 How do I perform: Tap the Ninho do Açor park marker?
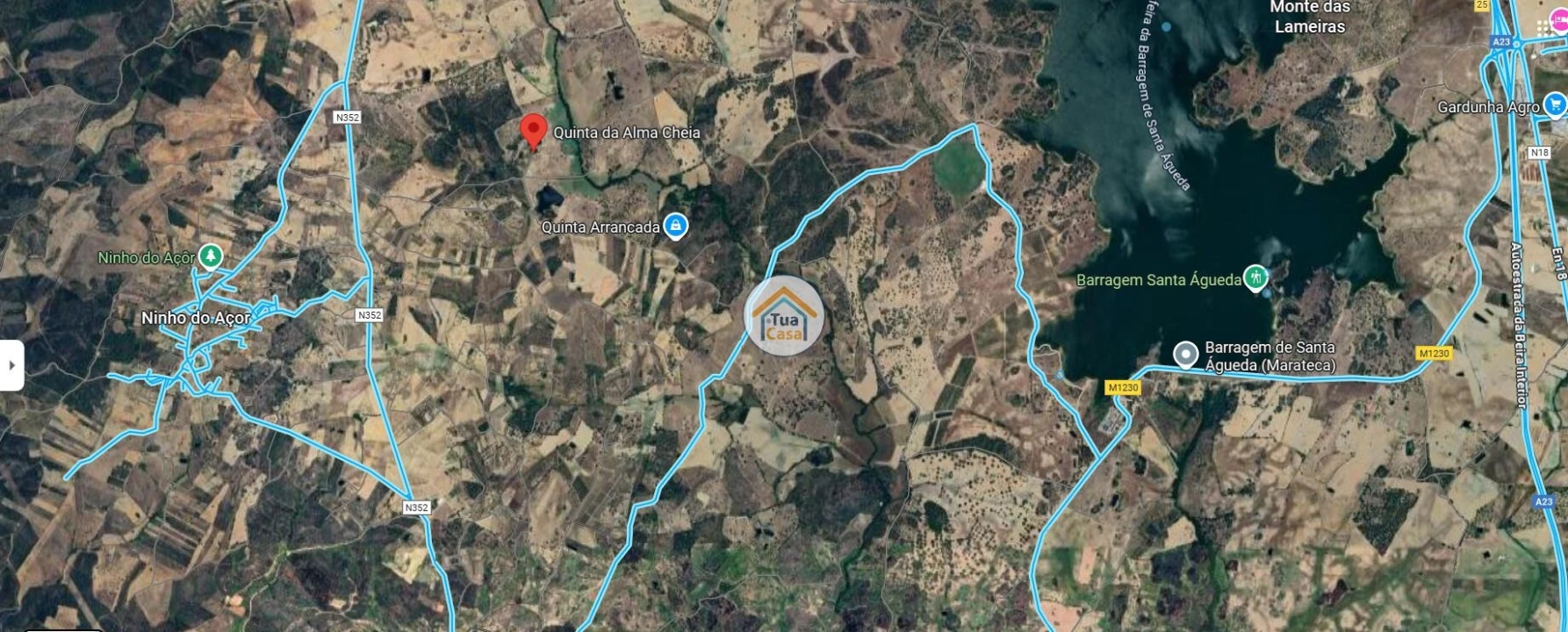coord(210,256)
